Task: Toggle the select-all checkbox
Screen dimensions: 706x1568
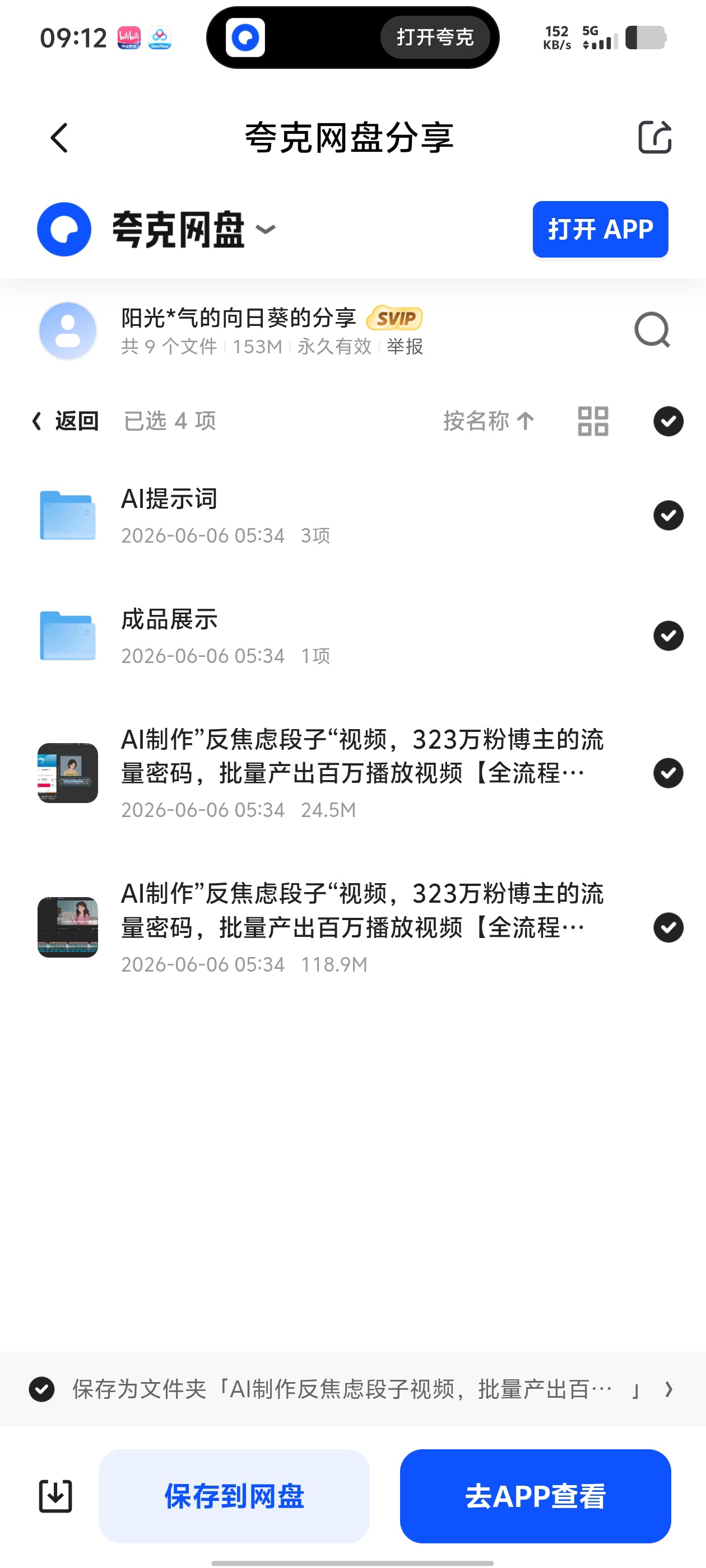Action: tap(668, 421)
